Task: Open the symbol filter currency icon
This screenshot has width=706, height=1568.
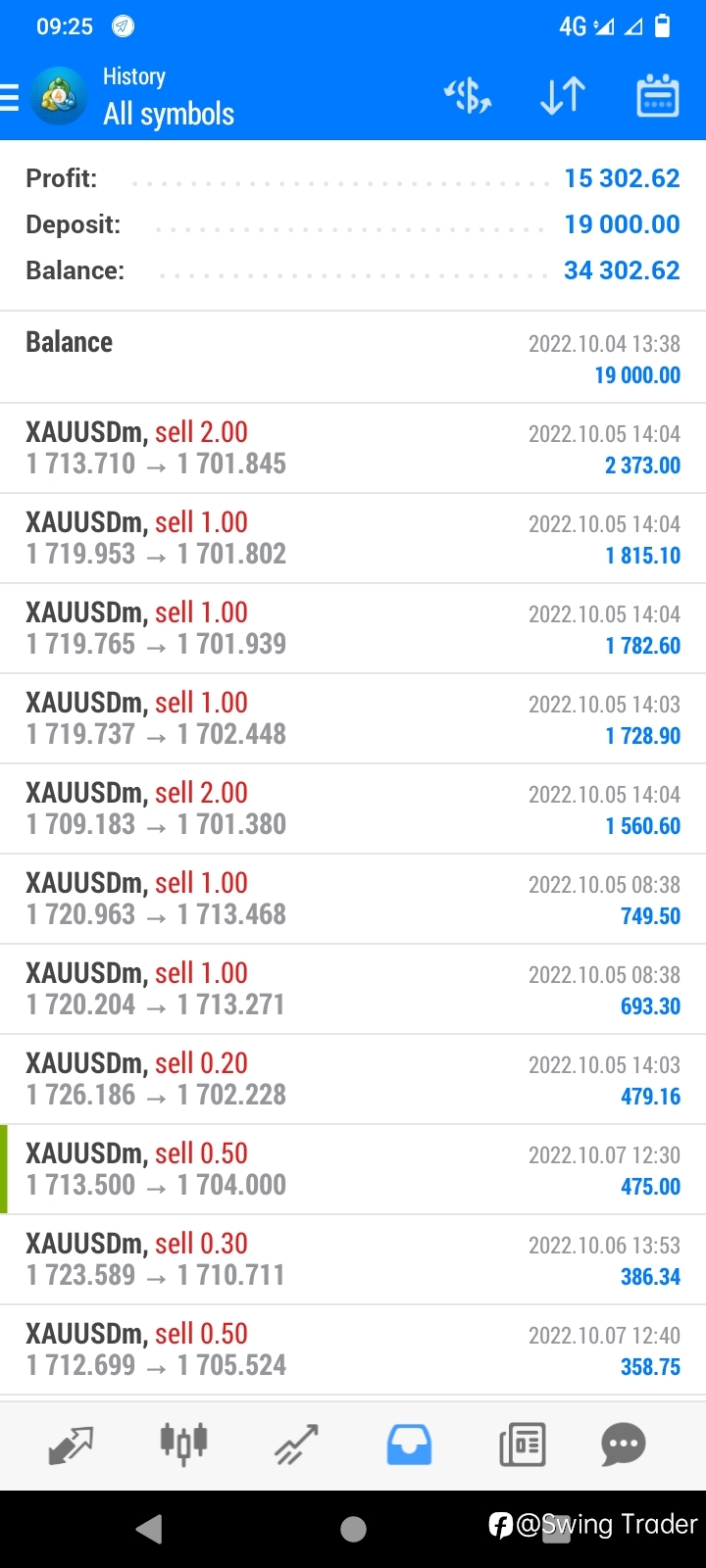Action: (468, 96)
